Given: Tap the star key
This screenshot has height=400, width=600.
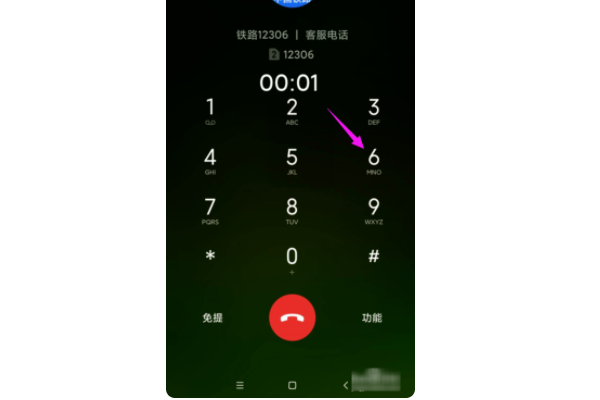Looking at the screenshot, I should (210, 257).
